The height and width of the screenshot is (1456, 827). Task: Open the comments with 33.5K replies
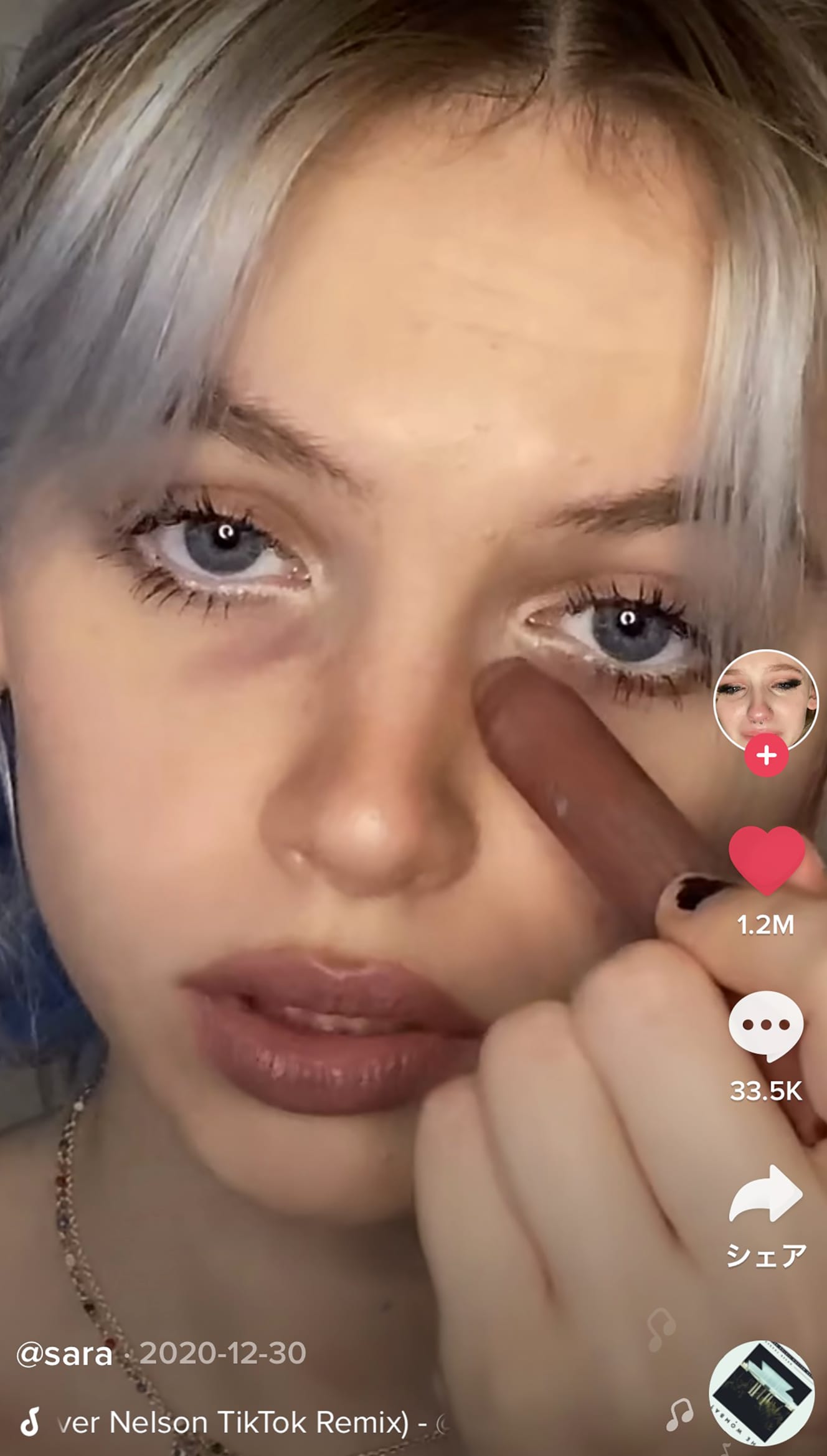[x=765, y=1026]
